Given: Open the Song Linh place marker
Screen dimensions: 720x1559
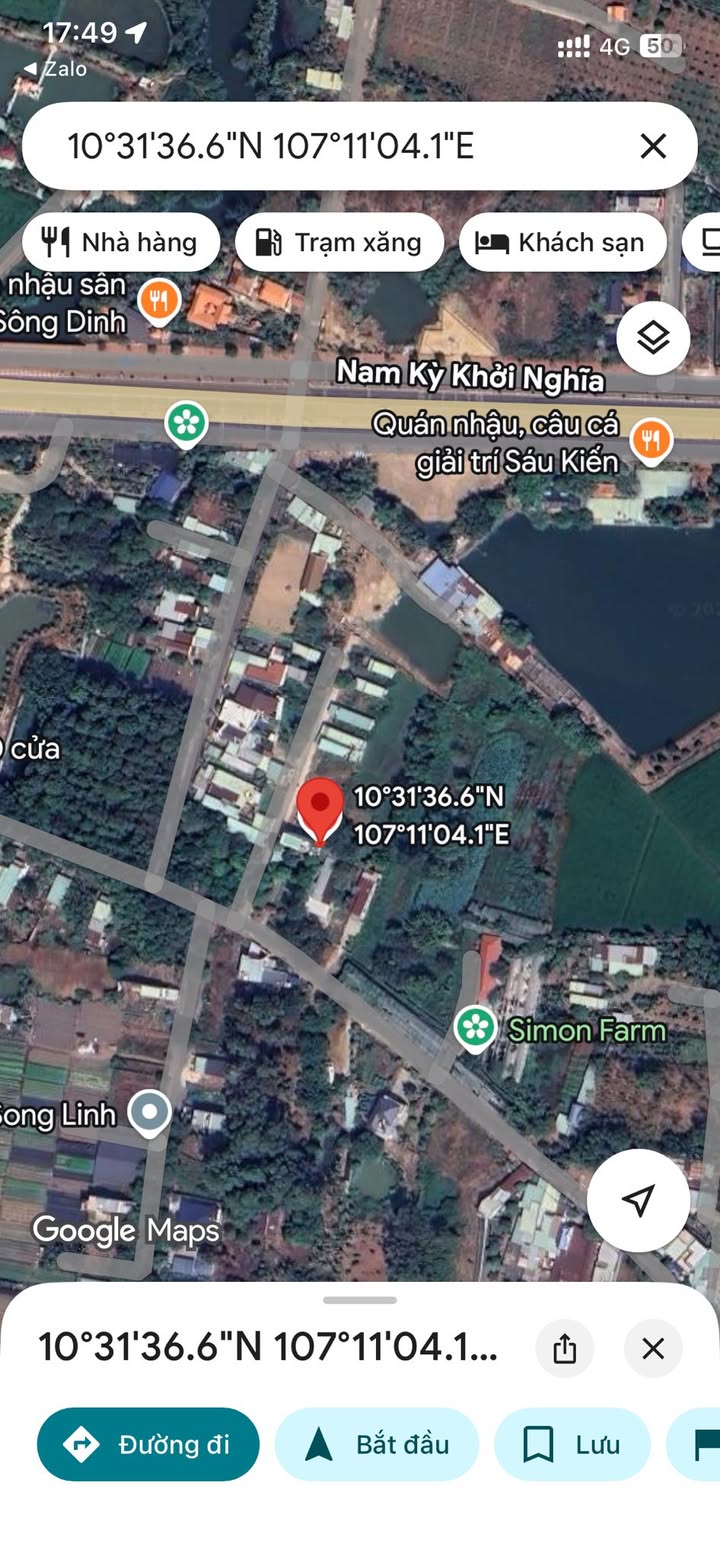Looking at the screenshot, I should click(x=150, y=1114).
